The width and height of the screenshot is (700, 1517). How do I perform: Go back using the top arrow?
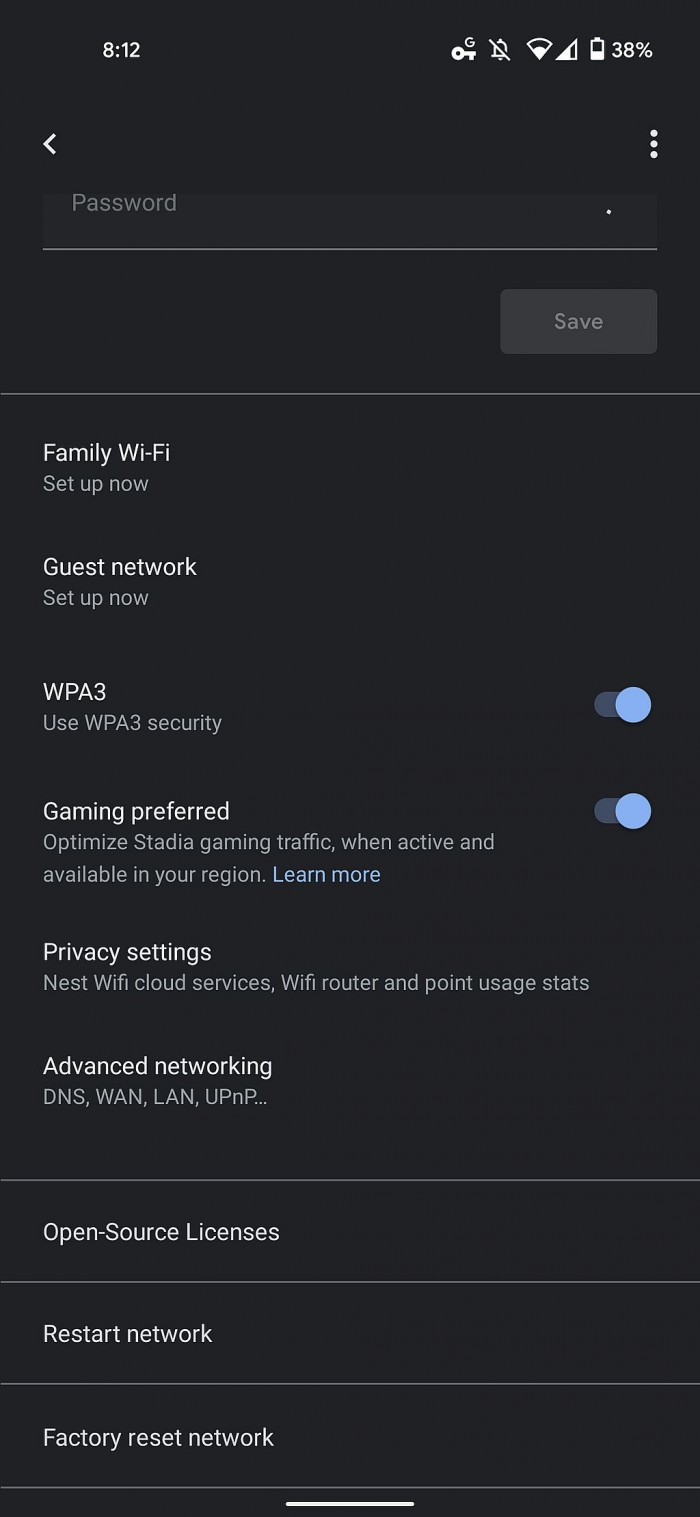[x=50, y=144]
